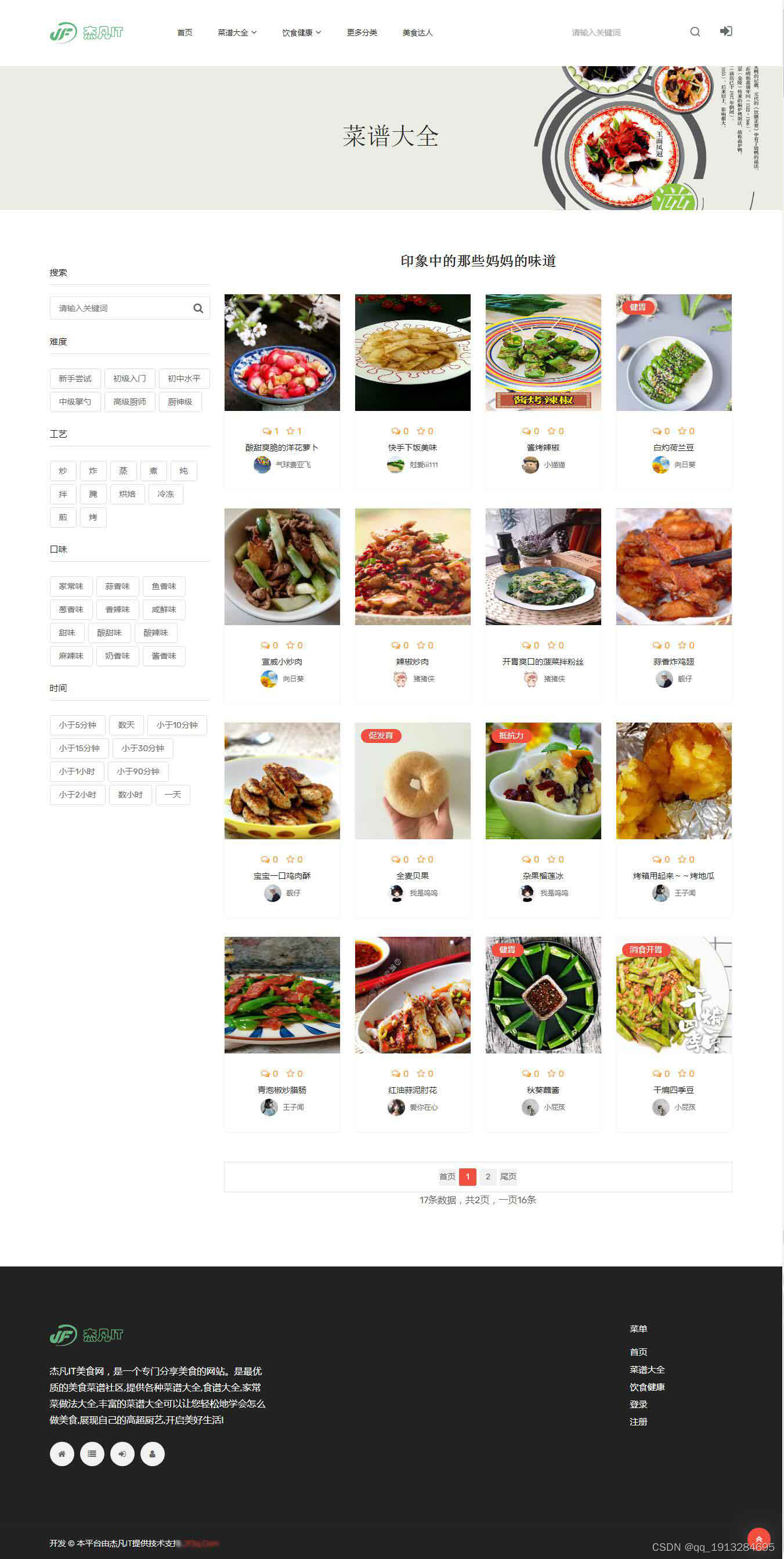The image size is (784, 1559).
Task: Open the 酸甜爽脆的洋花萝卜 recipe card
Action: [282, 448]
